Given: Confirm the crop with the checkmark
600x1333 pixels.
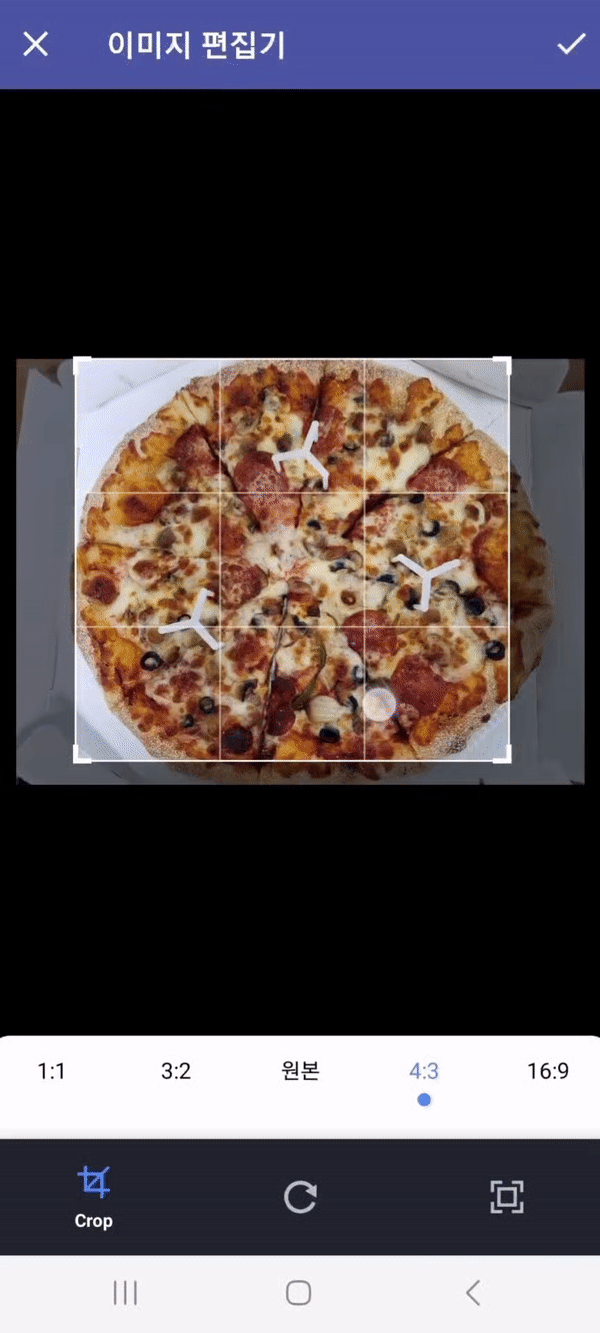Looking at the screenshot, I should (x=571, y=45).
